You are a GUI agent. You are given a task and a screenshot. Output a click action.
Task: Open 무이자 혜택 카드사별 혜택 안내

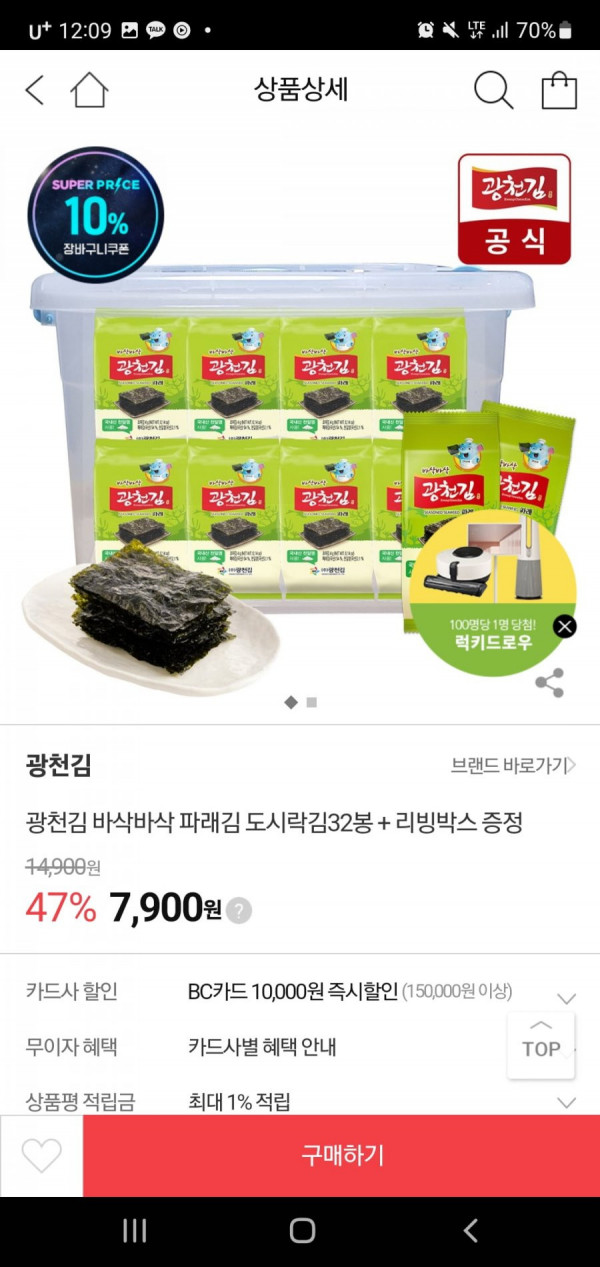262,1047
